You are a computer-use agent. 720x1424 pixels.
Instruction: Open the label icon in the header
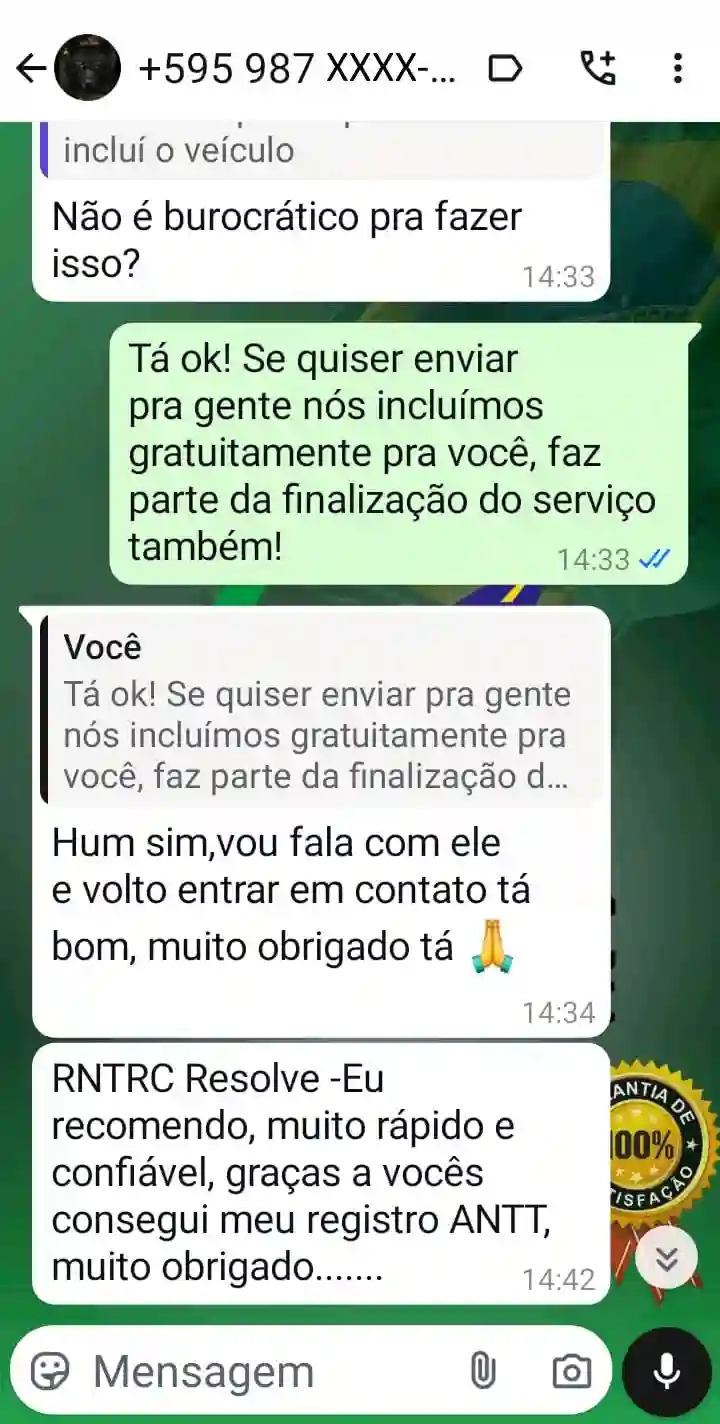[x=505, y=68]
